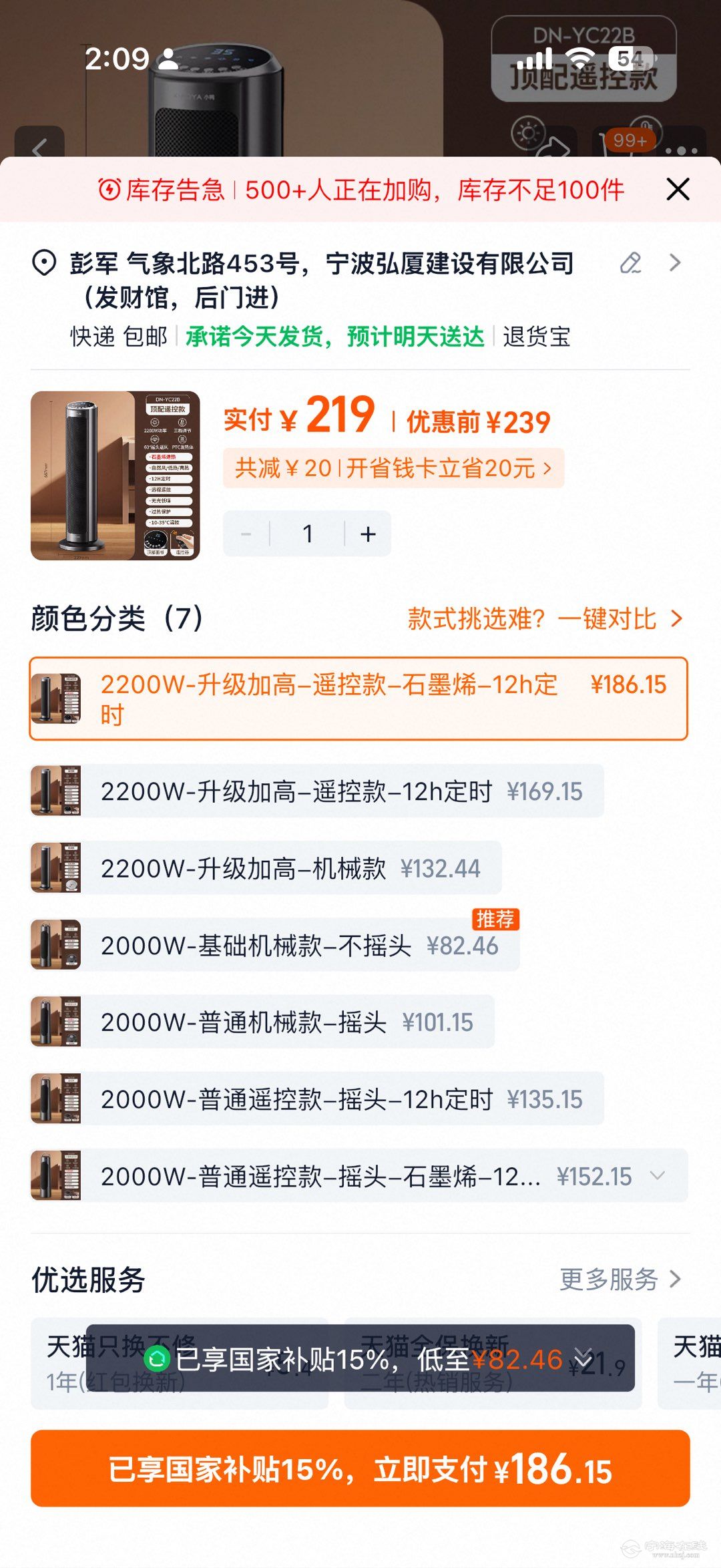Pick 2000W-普通遥控款-摇头-12h定时 variant

(317, 1099)
